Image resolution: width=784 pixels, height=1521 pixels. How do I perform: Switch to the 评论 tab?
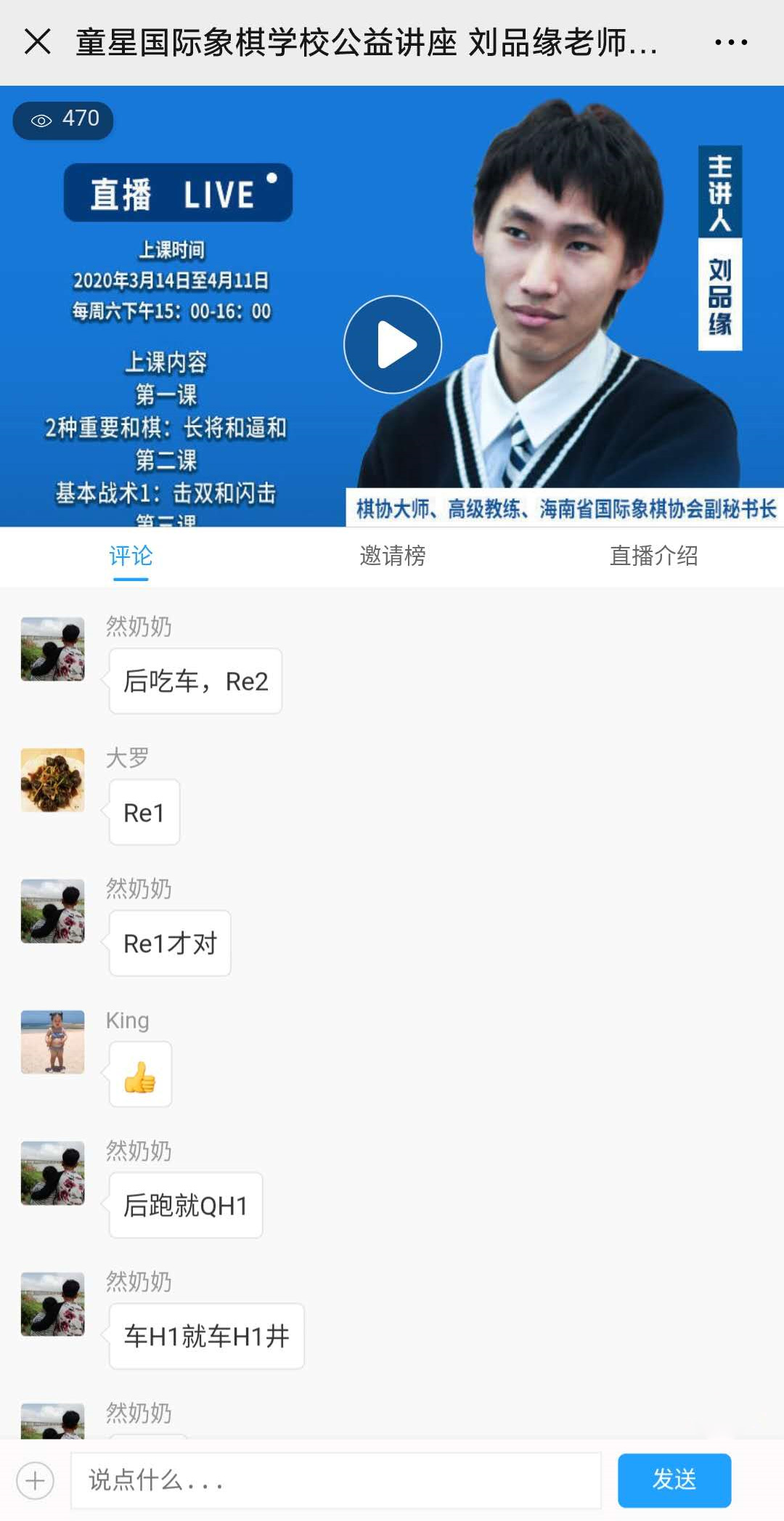tap(131, 556)
